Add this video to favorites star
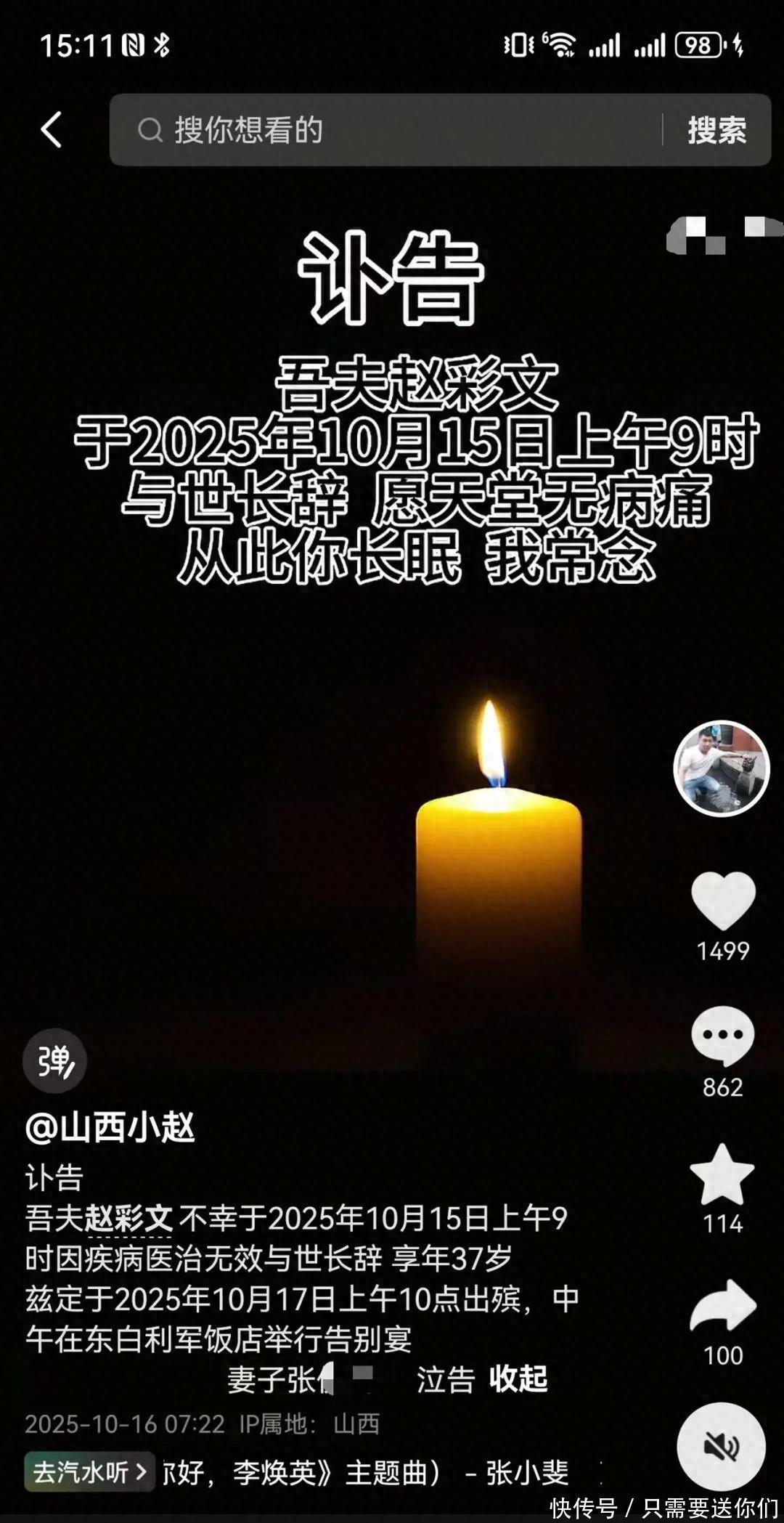 (x=722, y=1175)
